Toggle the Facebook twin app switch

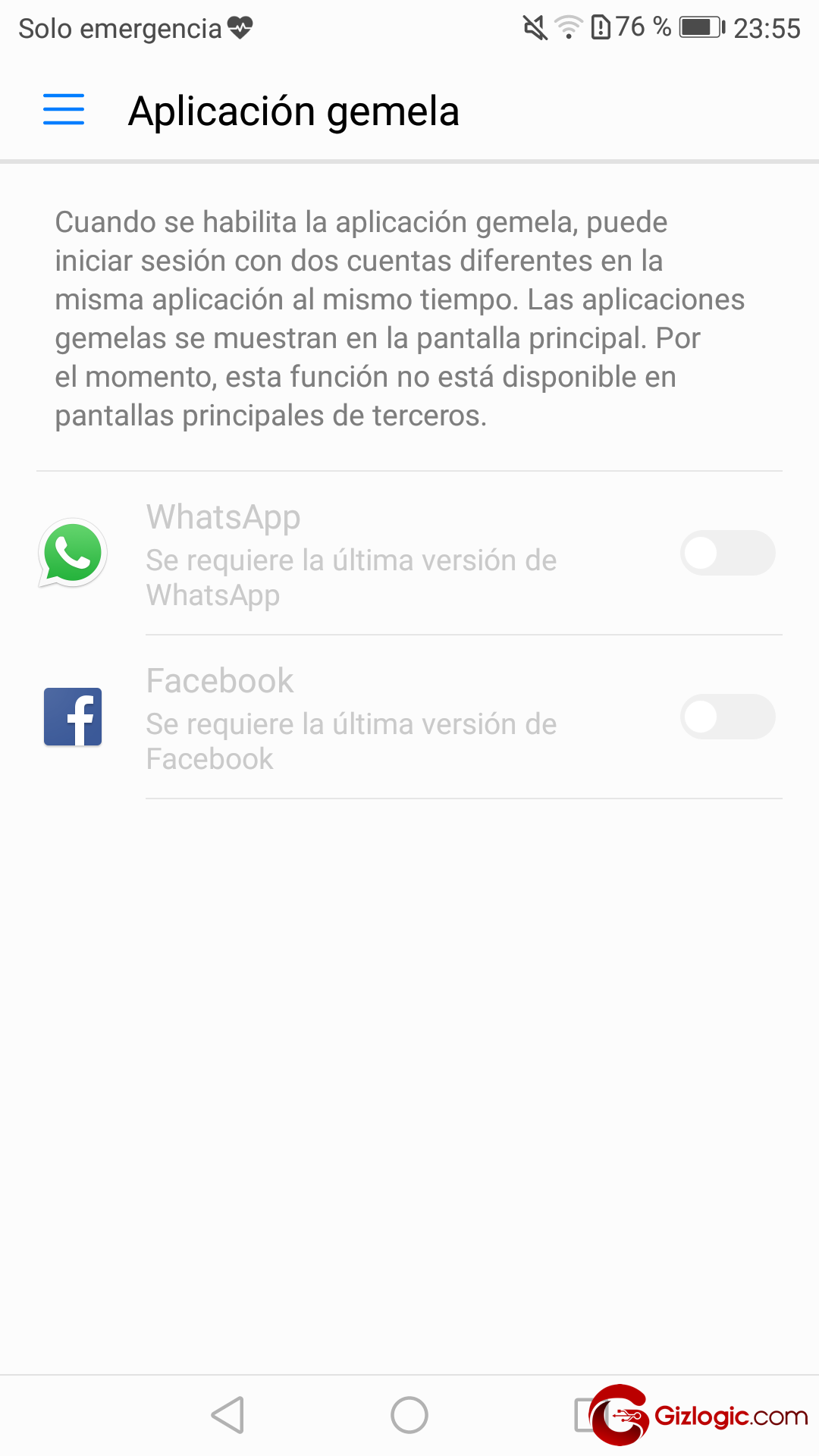point(727,717)
